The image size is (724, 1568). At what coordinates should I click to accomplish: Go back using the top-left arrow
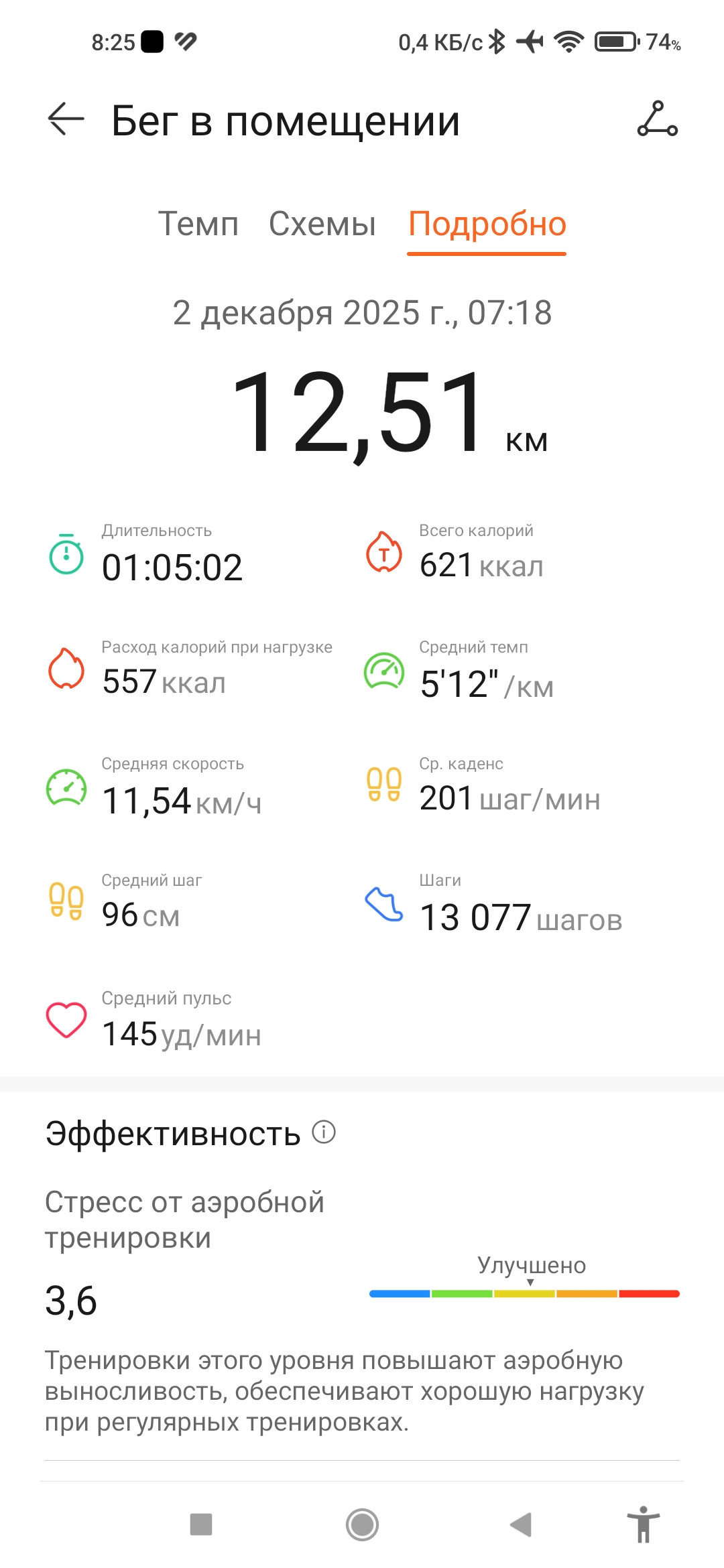66,119
